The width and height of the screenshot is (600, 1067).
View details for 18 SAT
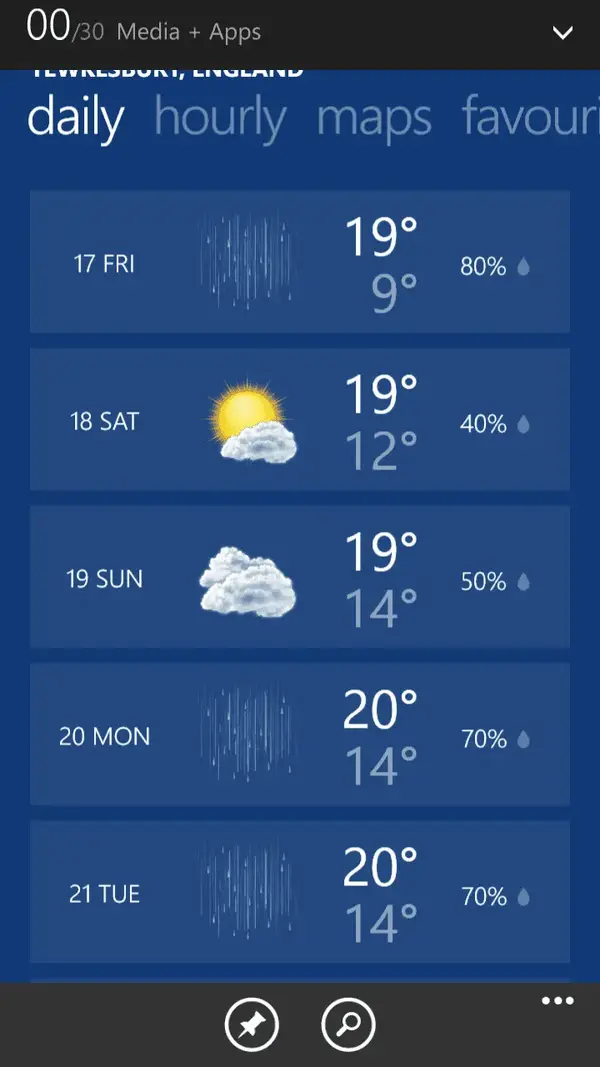300,420
